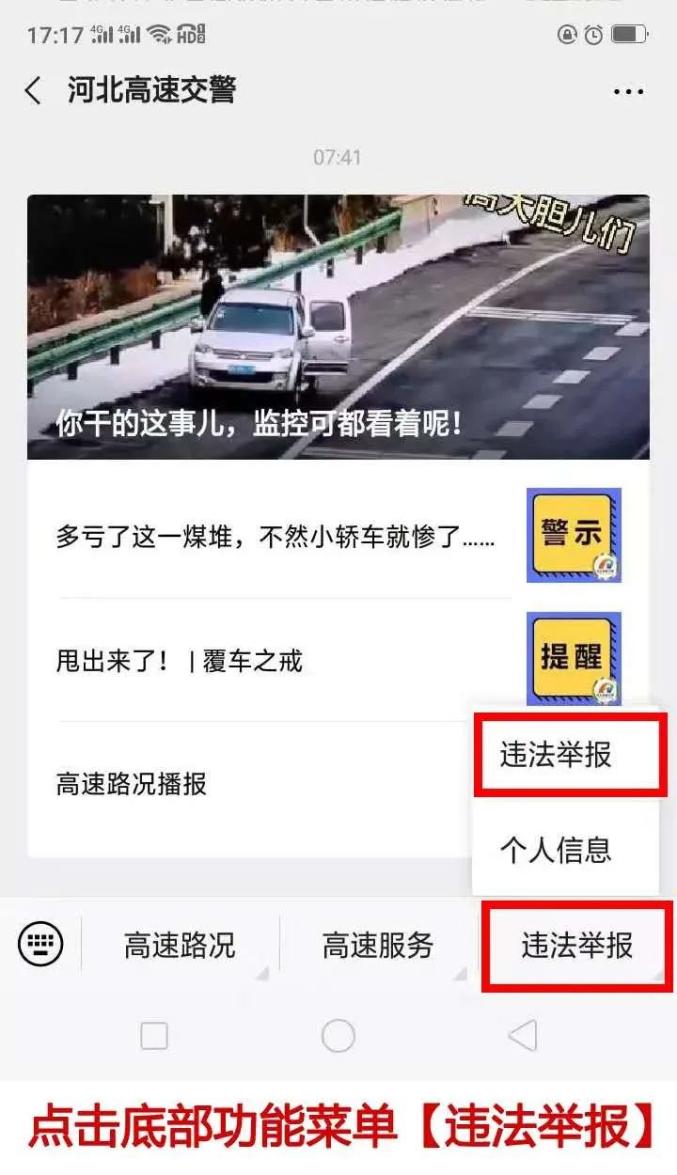
Task: Open the 高速路况 bottom menu
Action: click(180, 945)
